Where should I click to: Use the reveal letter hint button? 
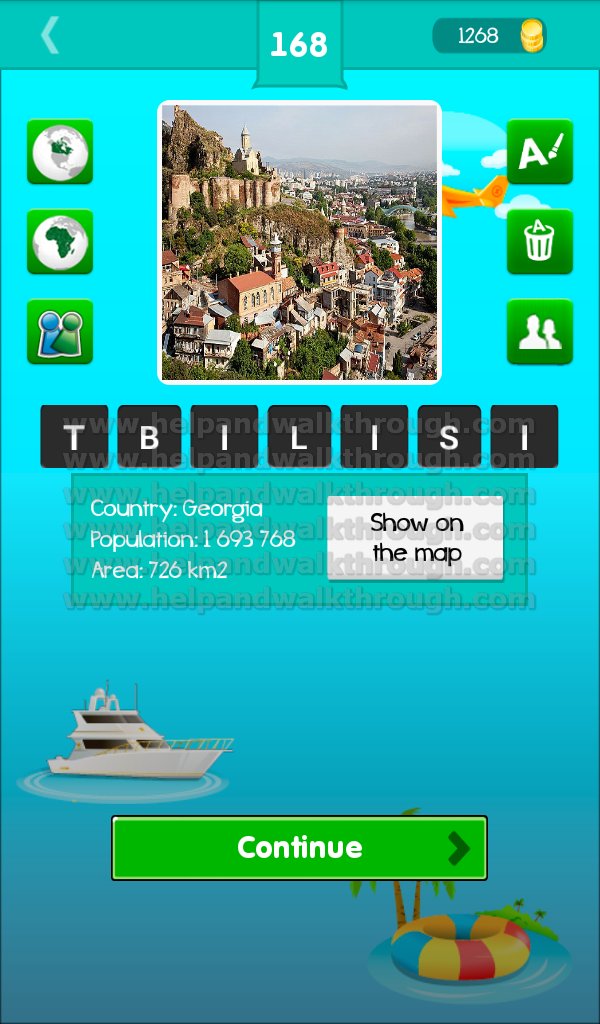[539, 152]
